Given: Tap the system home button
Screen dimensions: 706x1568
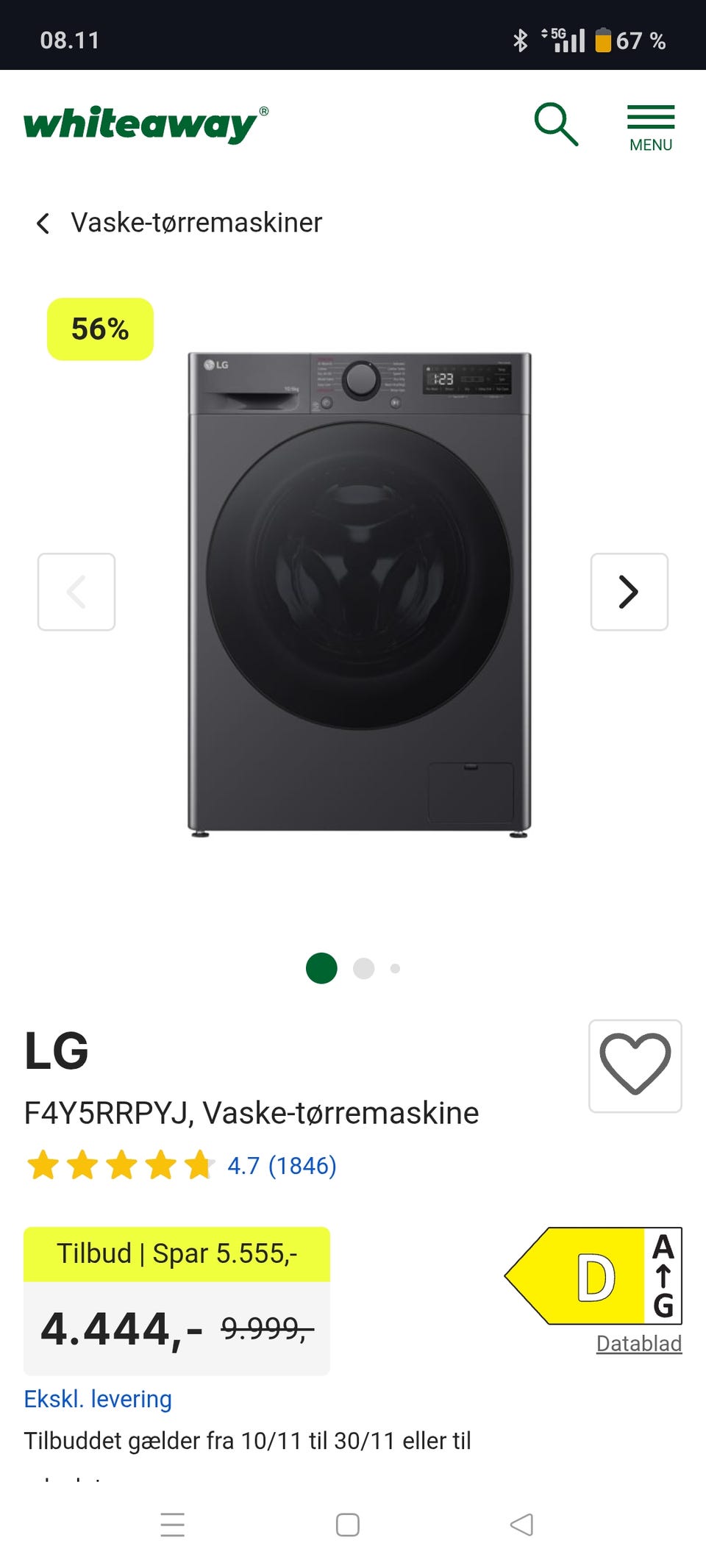Looking at the screenshot, I should pyautogui.click(x=348, y=1525).
